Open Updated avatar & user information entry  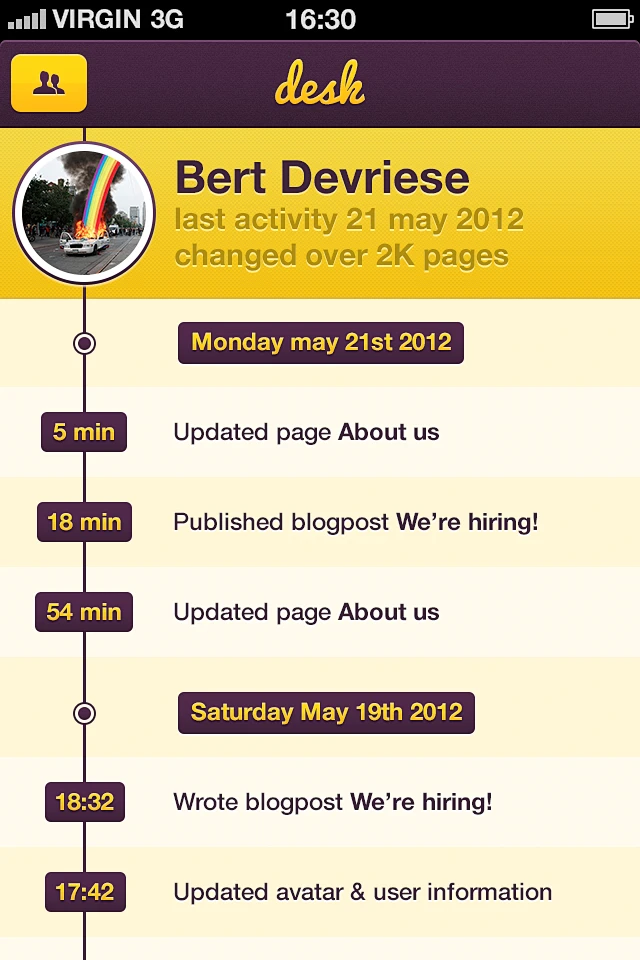[362, 892]
